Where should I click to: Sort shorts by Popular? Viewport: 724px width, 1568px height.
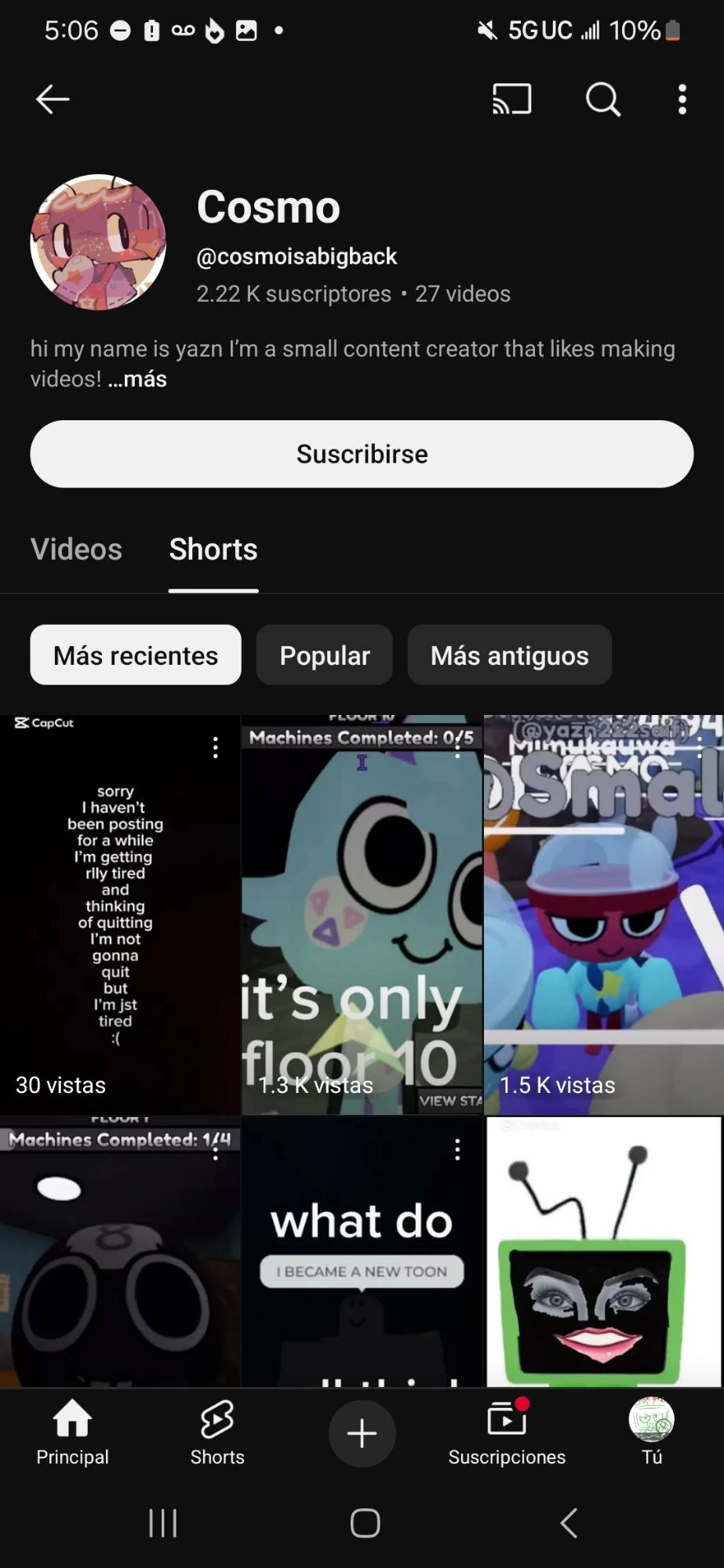click(324, 655)
